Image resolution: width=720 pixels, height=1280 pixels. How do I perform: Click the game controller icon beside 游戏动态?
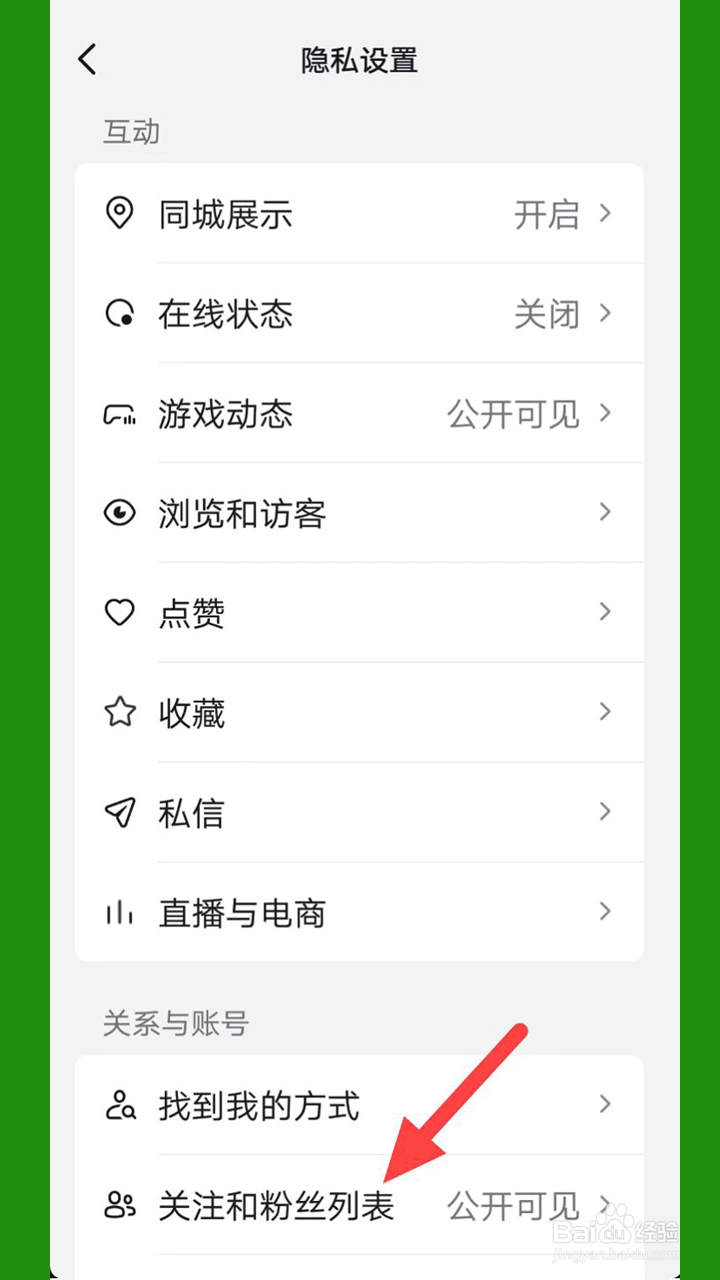point(120,414)
